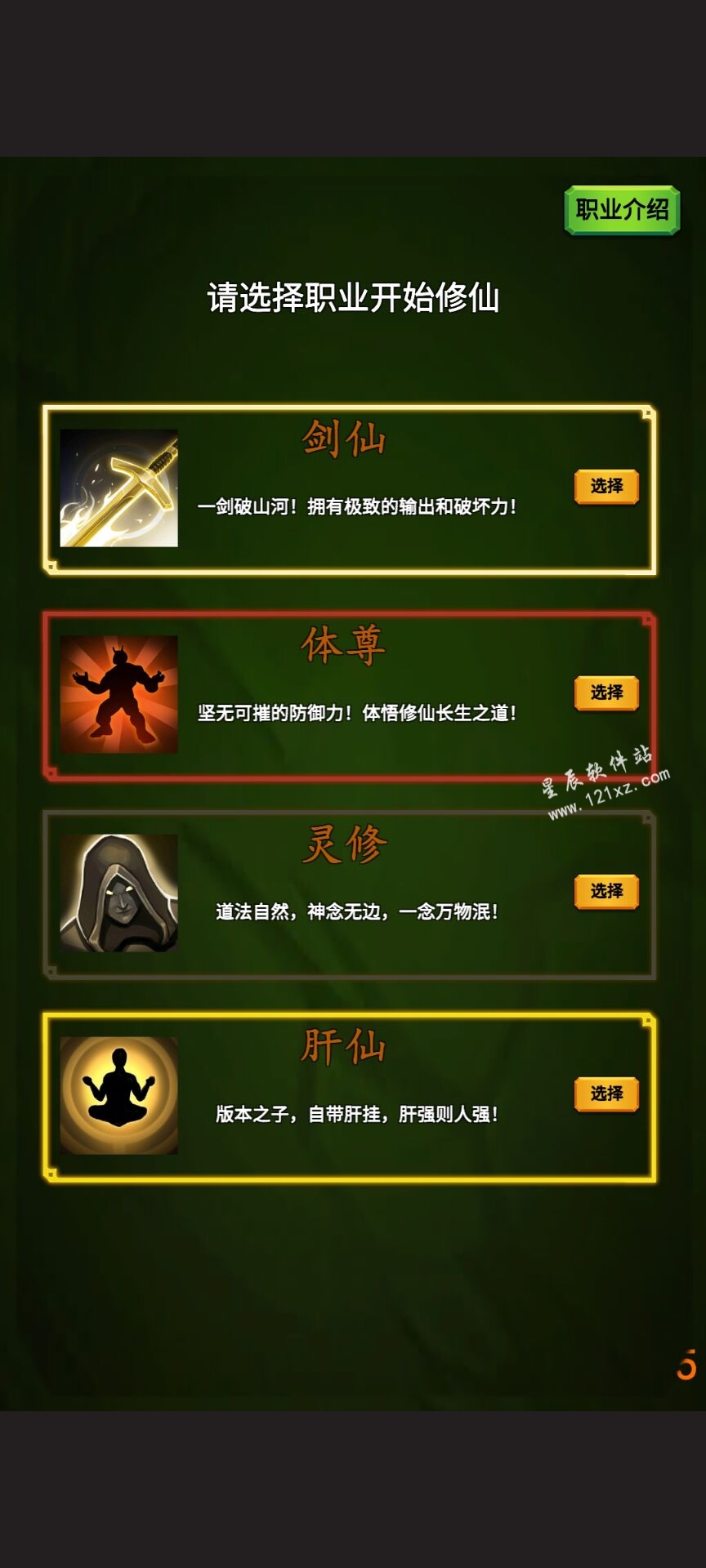Open the 职业介绍 button

(622, 210)
